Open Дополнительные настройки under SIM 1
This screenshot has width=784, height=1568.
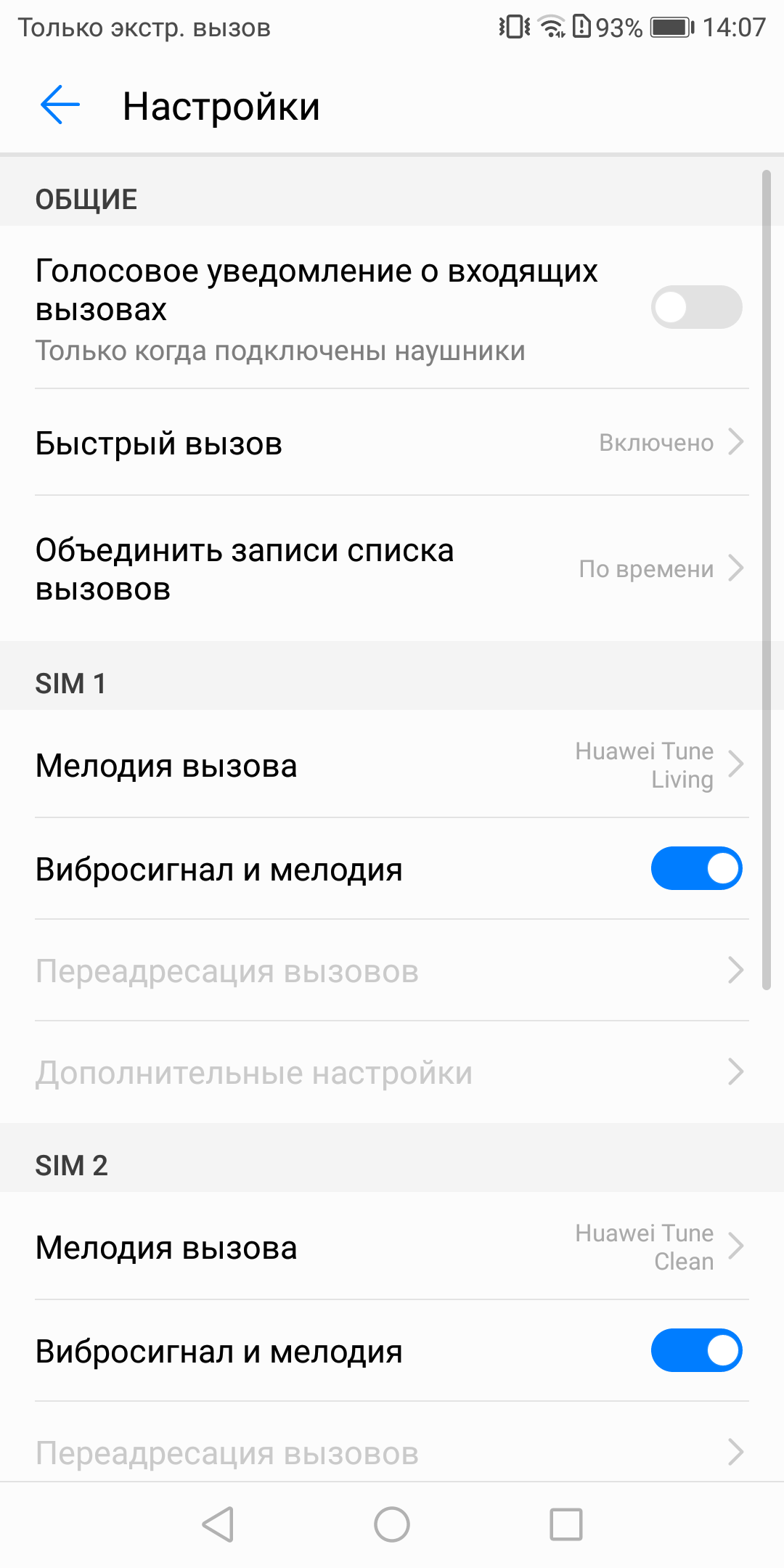[392, 1072]
